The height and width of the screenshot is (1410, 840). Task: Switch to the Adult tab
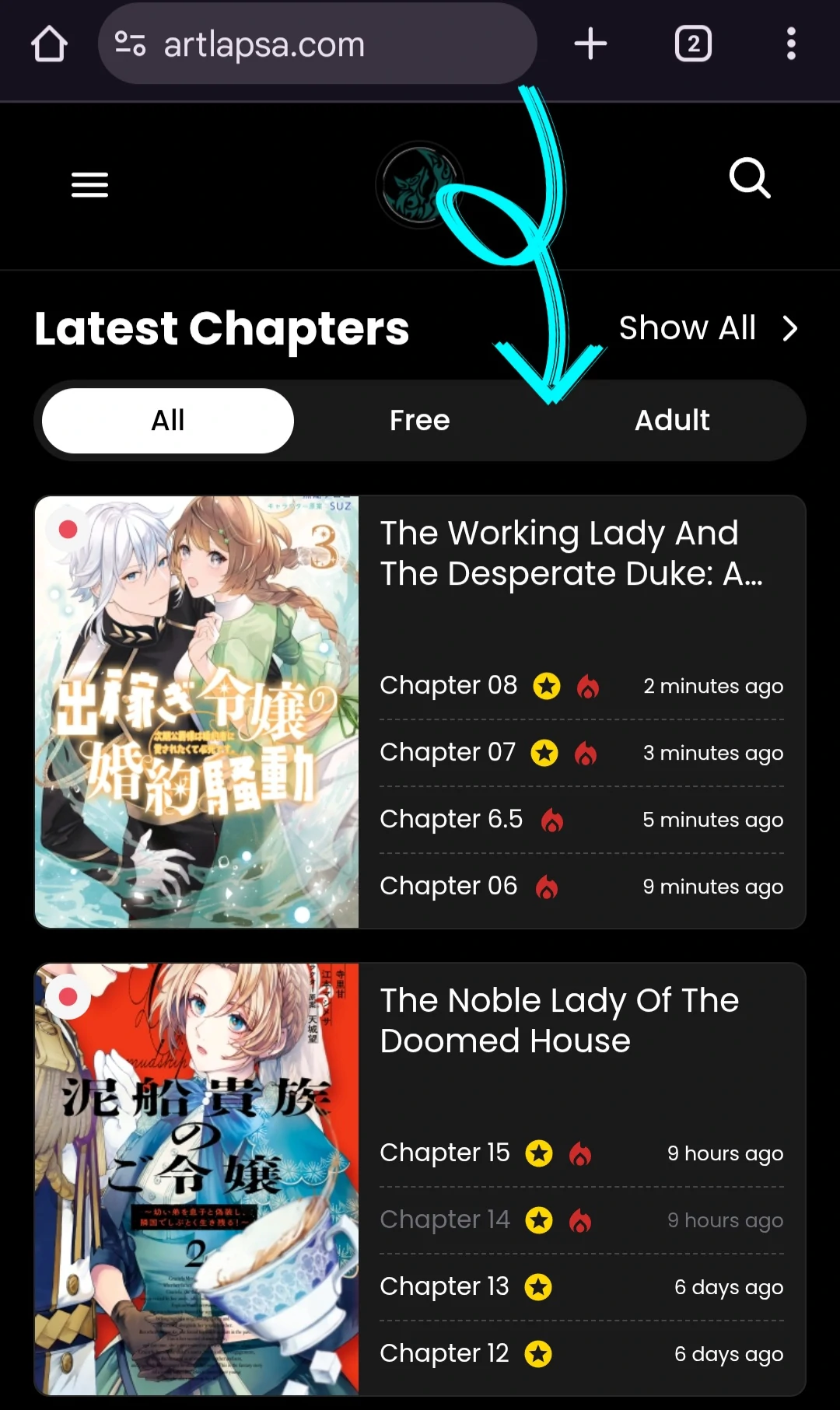[671, 421]
